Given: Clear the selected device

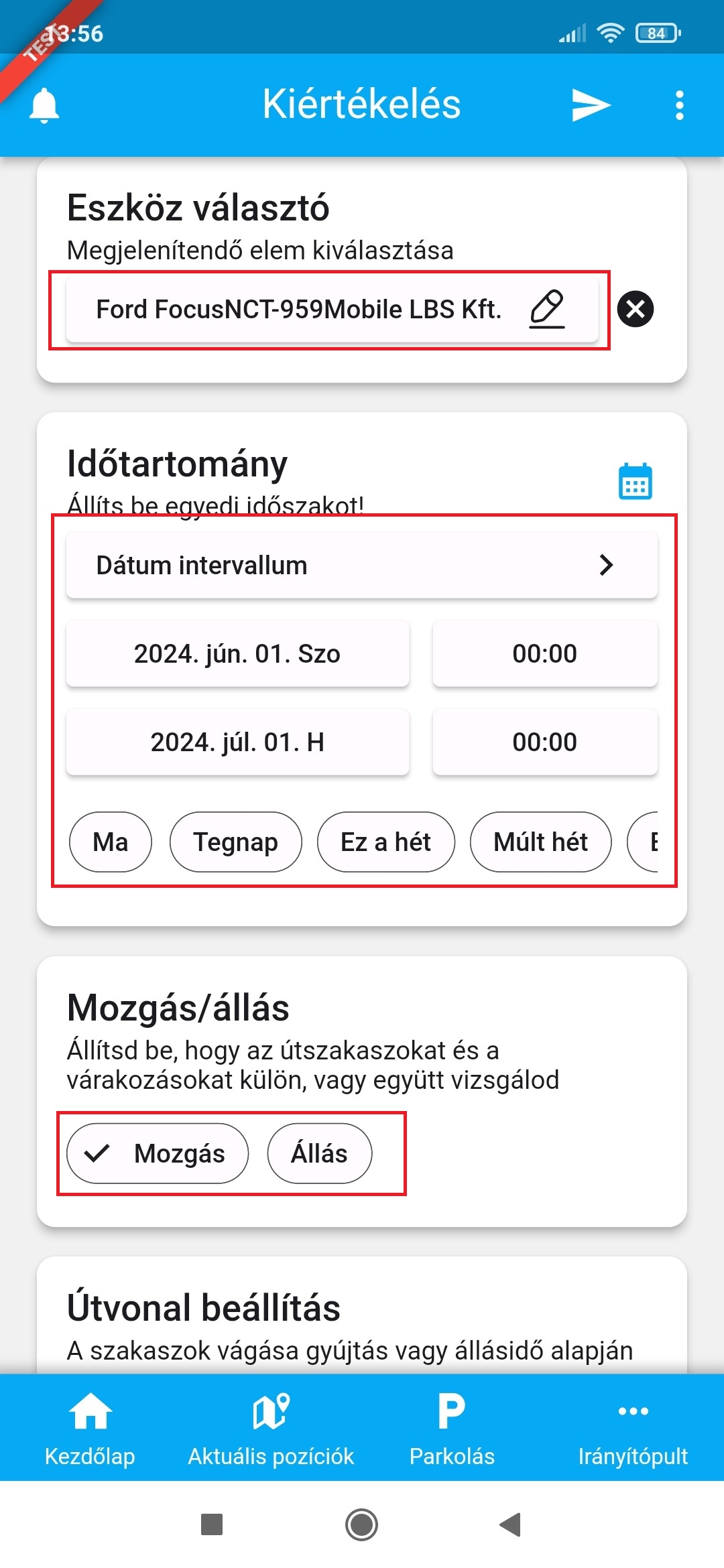Looking at the screenshot, I should tap(635, 309).
